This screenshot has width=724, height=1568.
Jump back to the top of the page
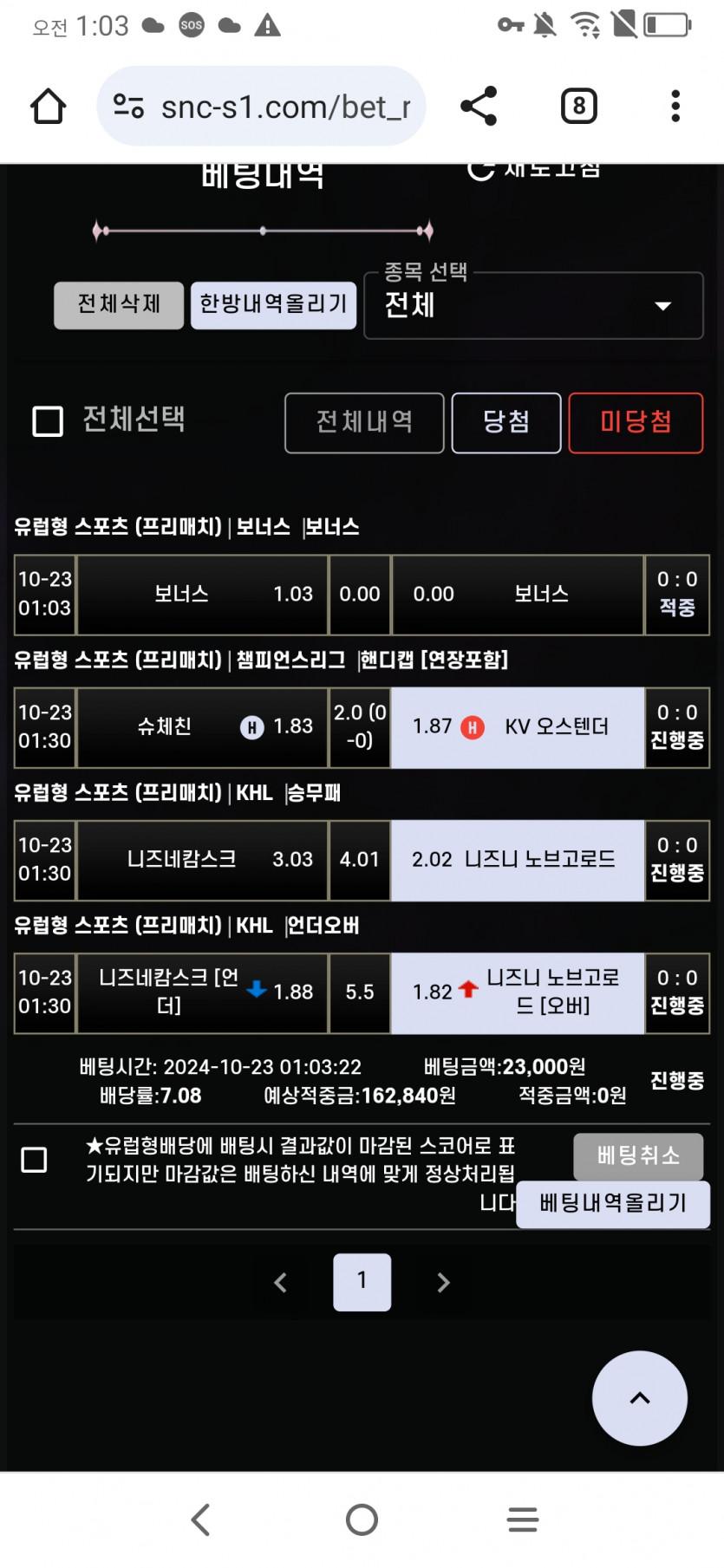pyautogui.click(x=639, y=1397)
